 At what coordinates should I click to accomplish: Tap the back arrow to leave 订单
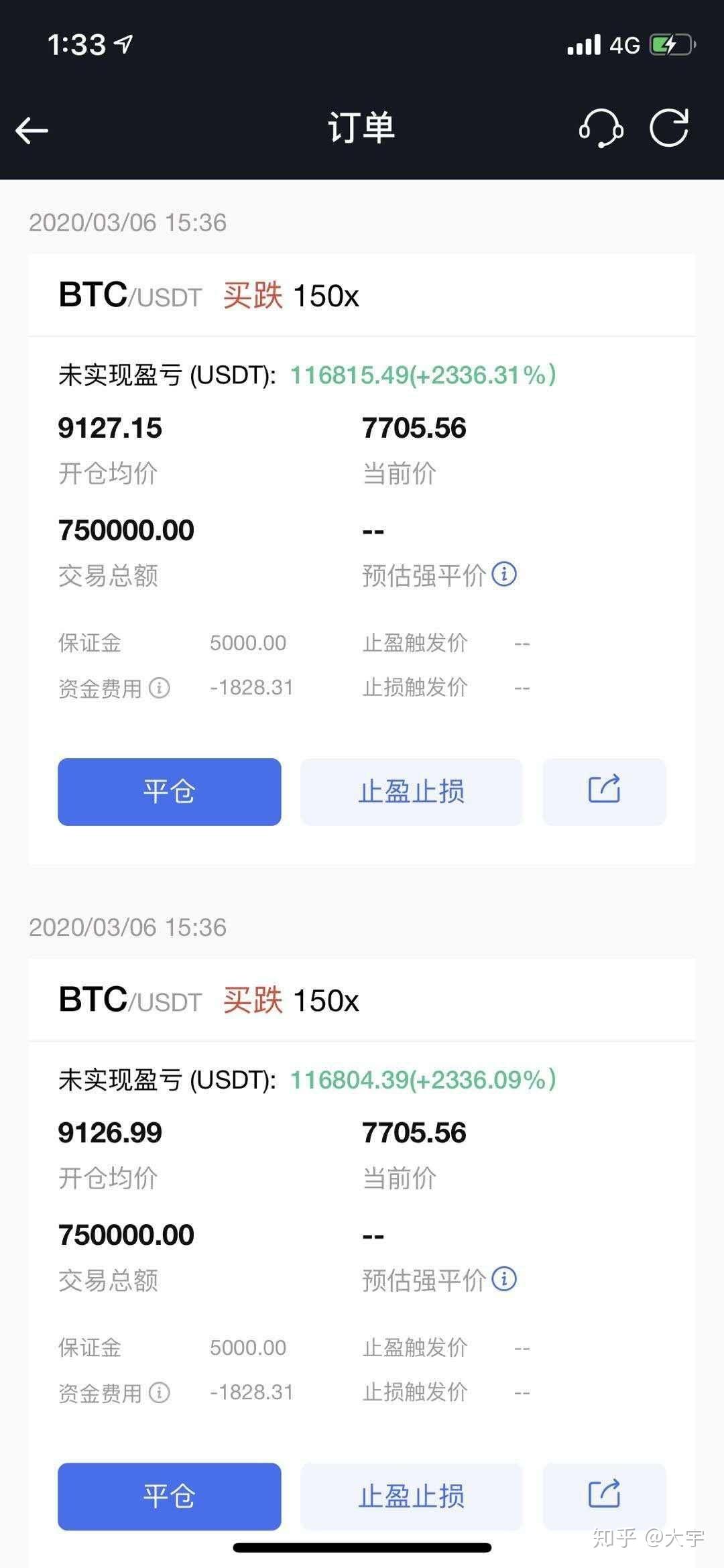[x=30, y=129]
